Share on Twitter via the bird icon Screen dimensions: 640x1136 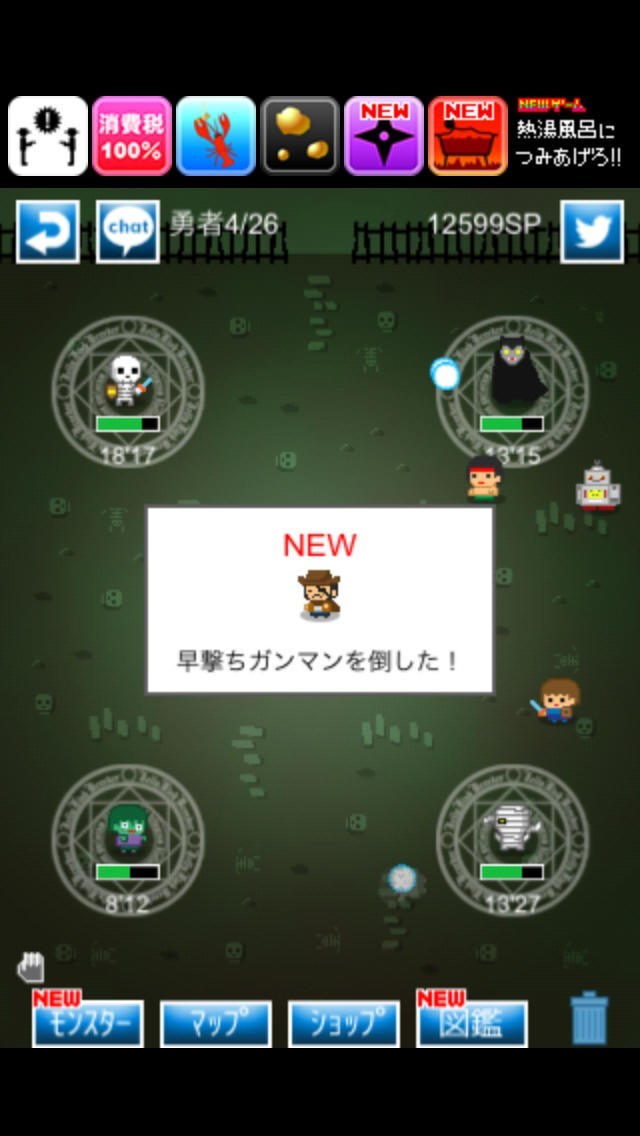(592, 231)
